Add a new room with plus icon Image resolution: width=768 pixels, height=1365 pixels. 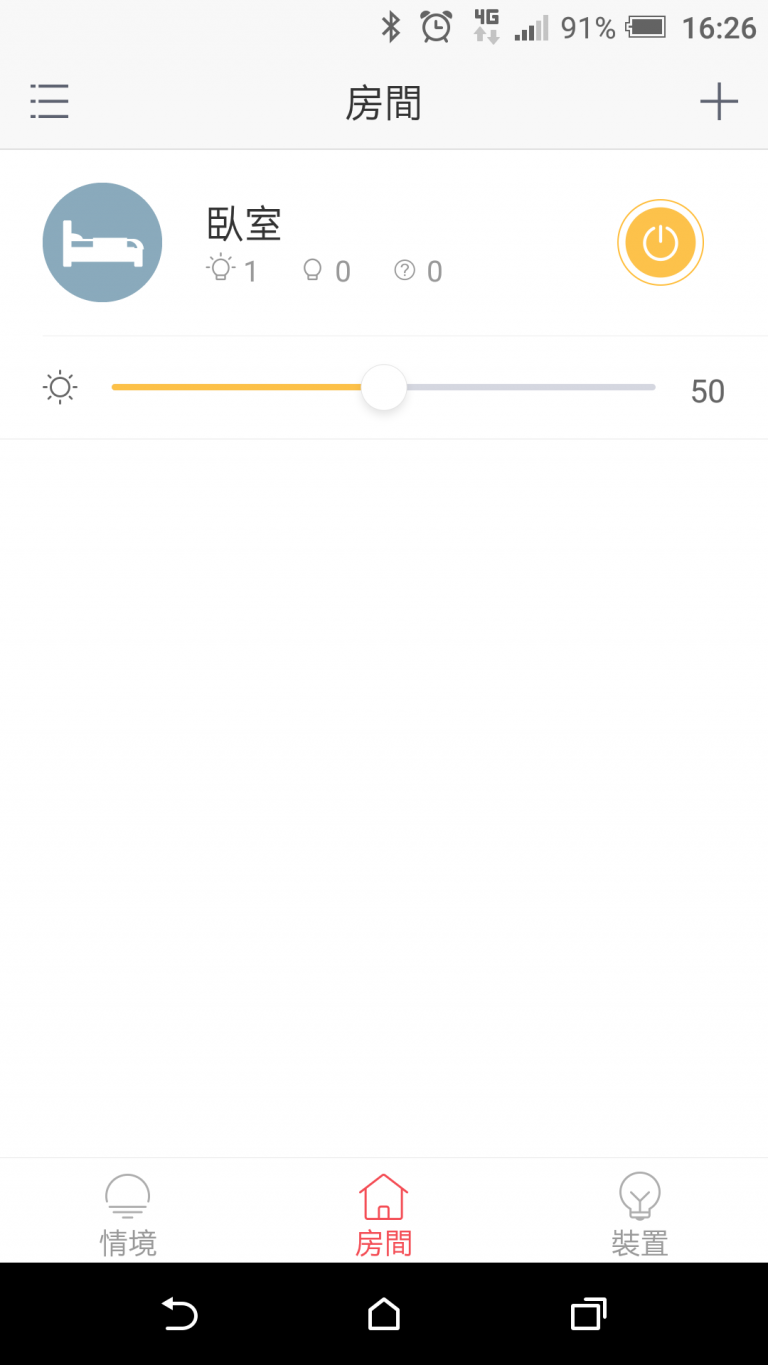pyautogui.click(x=718, y=102)
